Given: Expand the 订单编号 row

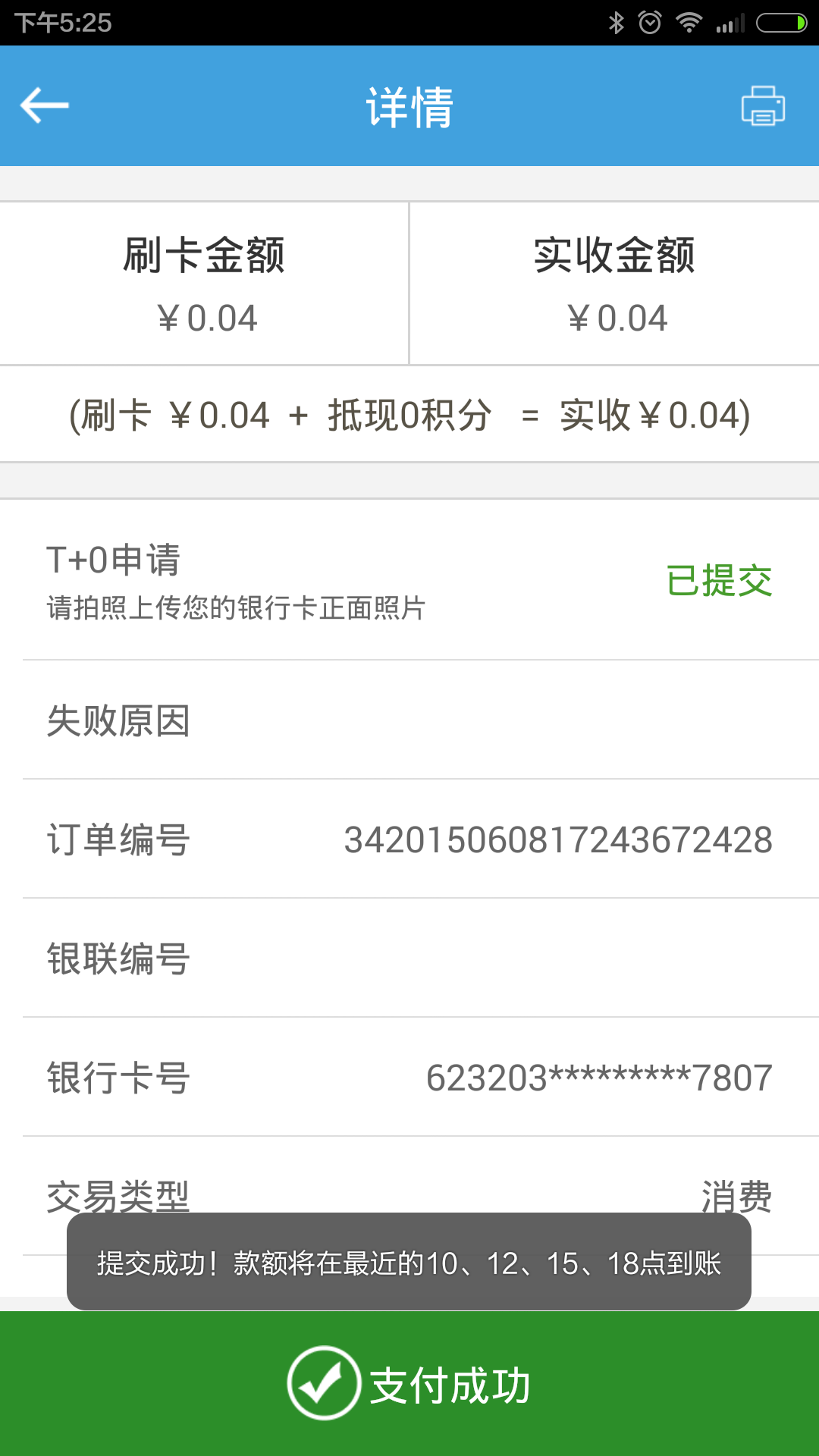Looking at the screenshot, I should click(409, 839).
